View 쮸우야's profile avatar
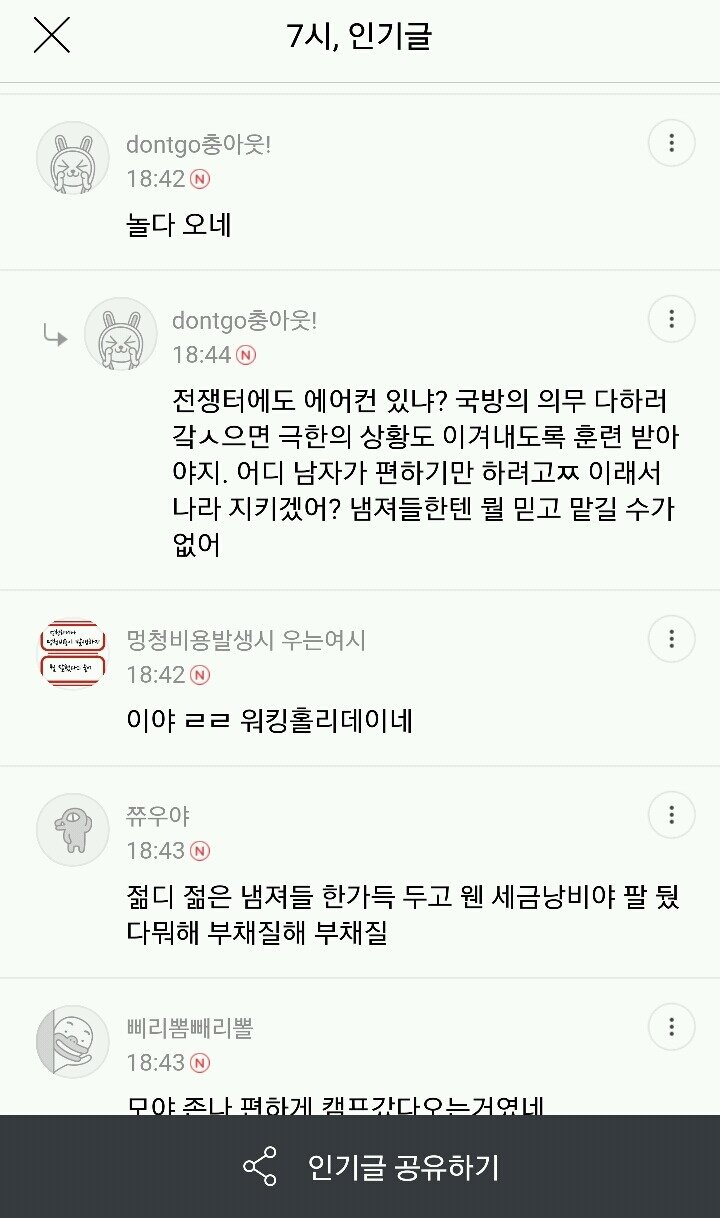This screenshot has width=720, height=1218. [x=72, y=830]
